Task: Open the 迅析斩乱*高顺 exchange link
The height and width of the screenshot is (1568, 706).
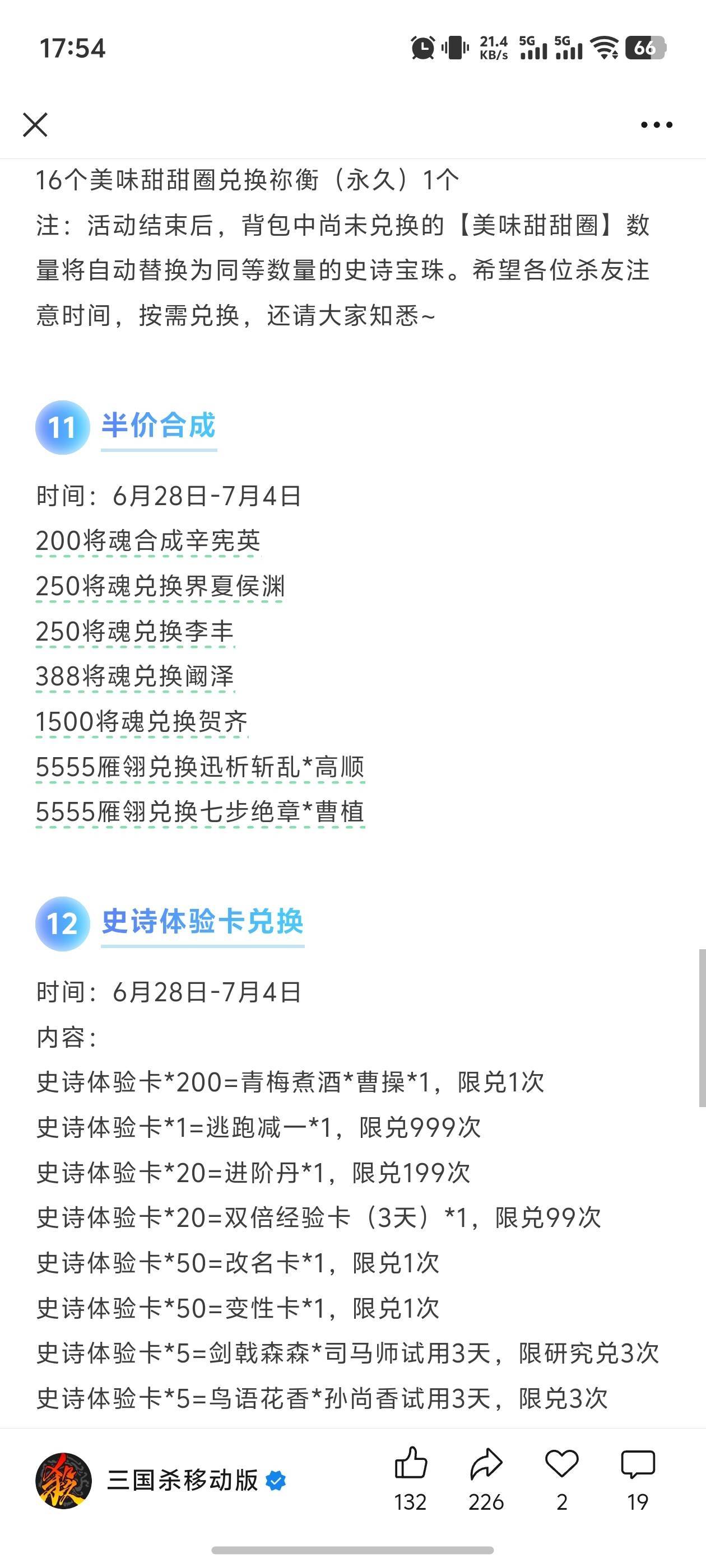Action: tap(200, 766)
